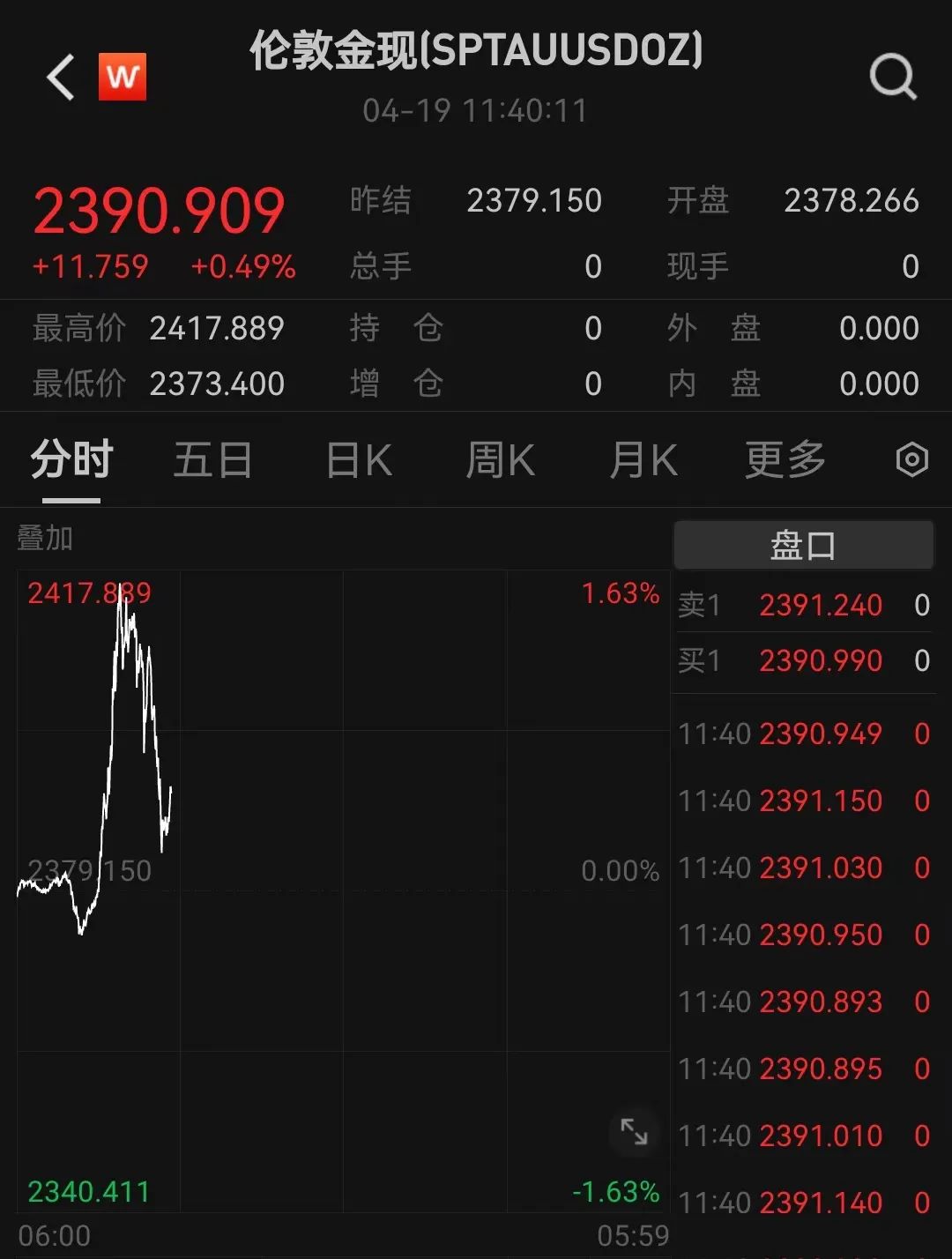Image resolution: width=952 pixels, height=1259 pixels.
Task: Open chart settings hexagon icon
Action: pos(911,460)
